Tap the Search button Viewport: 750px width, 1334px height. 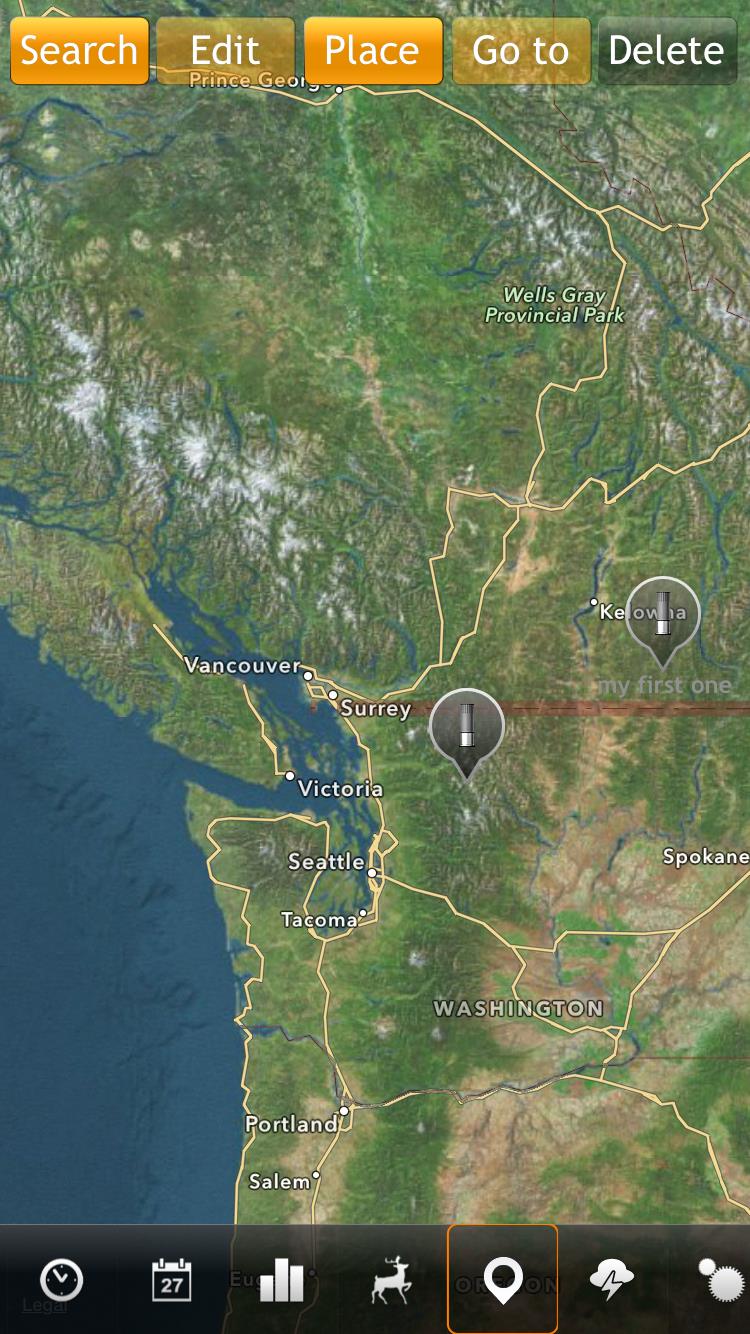[80, 50]
